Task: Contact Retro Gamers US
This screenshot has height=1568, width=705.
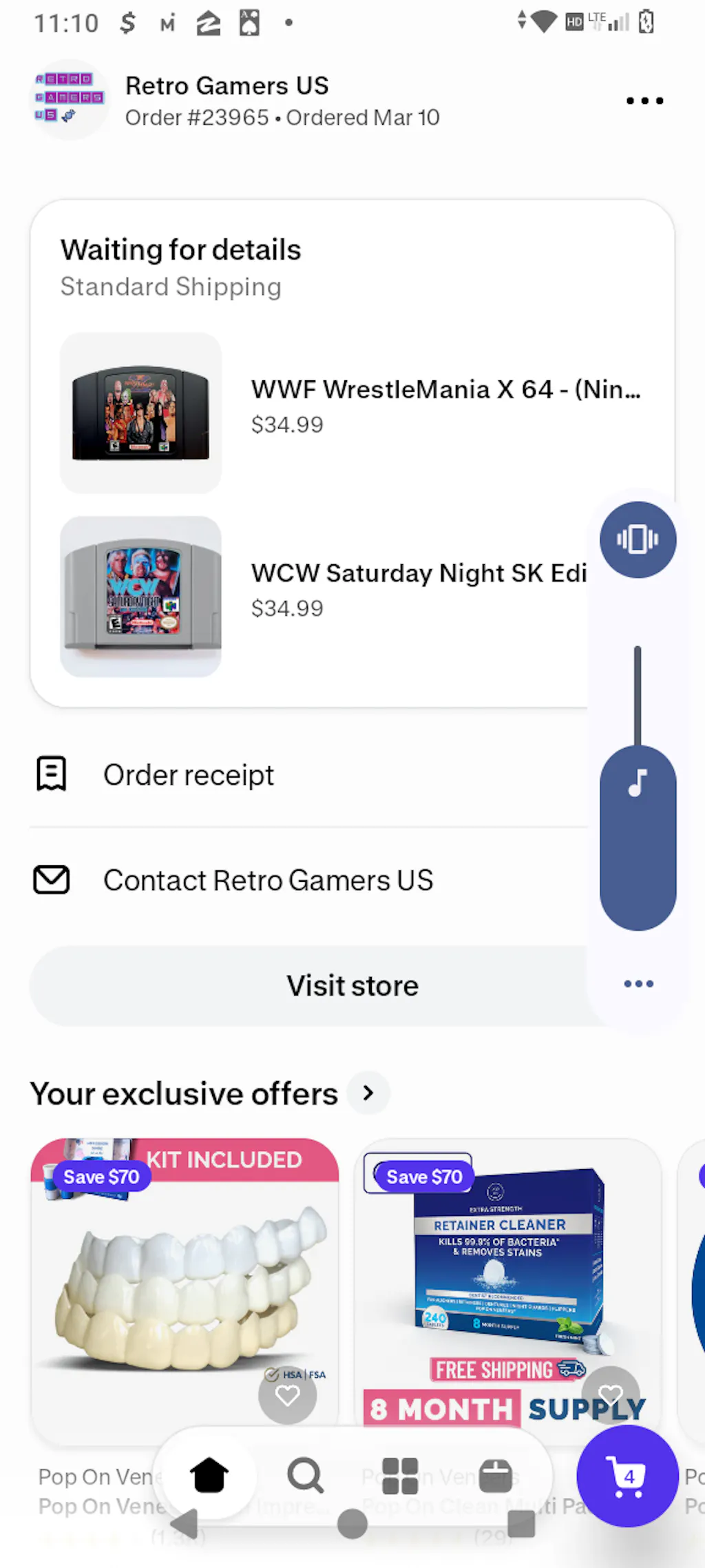Action: tap(268, 880)
